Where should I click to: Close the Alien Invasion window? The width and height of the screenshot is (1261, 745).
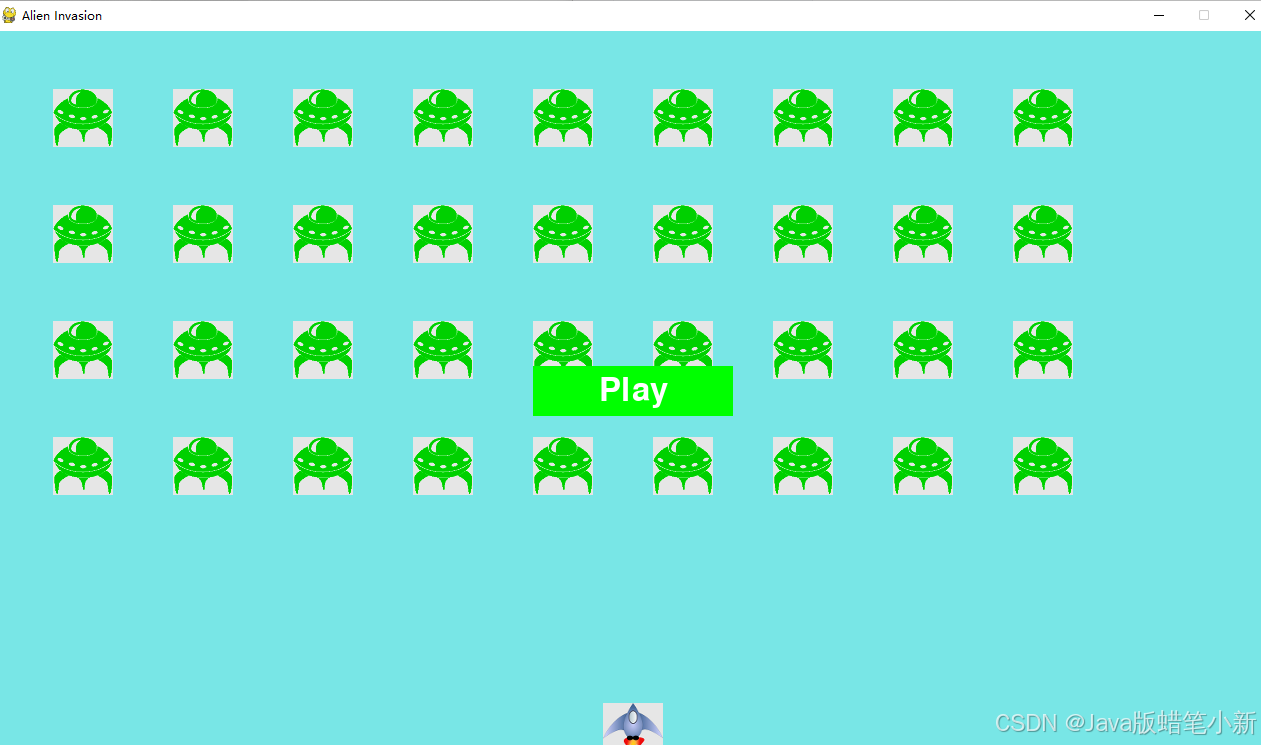[x=1249, y=15]
